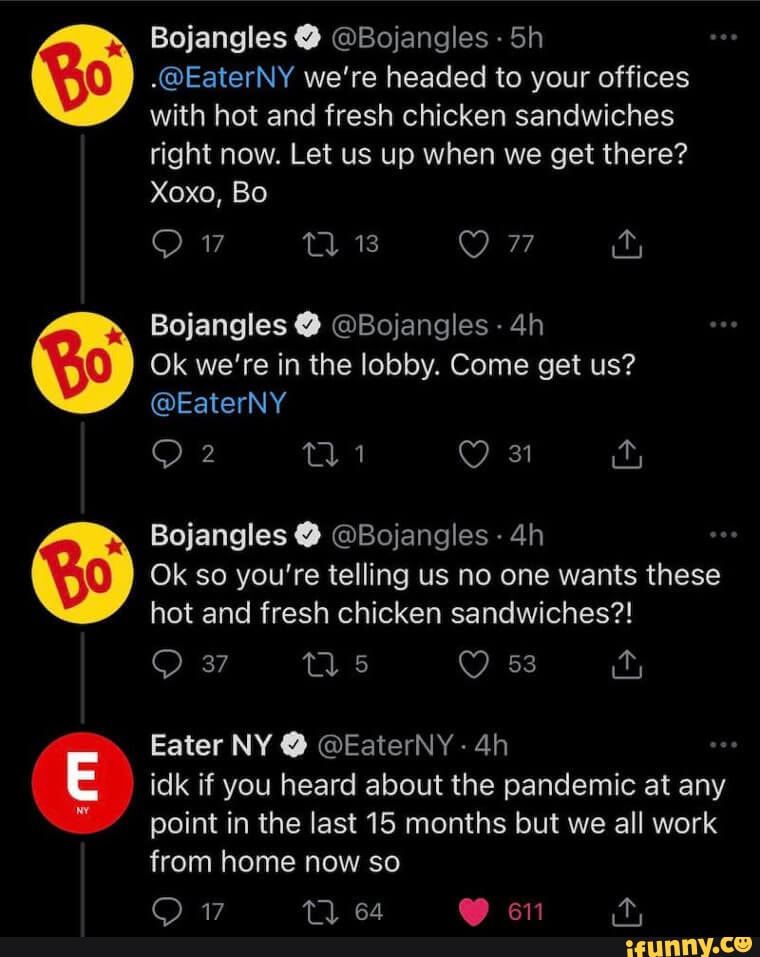Like the first Bojangles tweet with 77 likes
Screen dimensions: 760x957
pyautogui.click(x=475, y=243)
